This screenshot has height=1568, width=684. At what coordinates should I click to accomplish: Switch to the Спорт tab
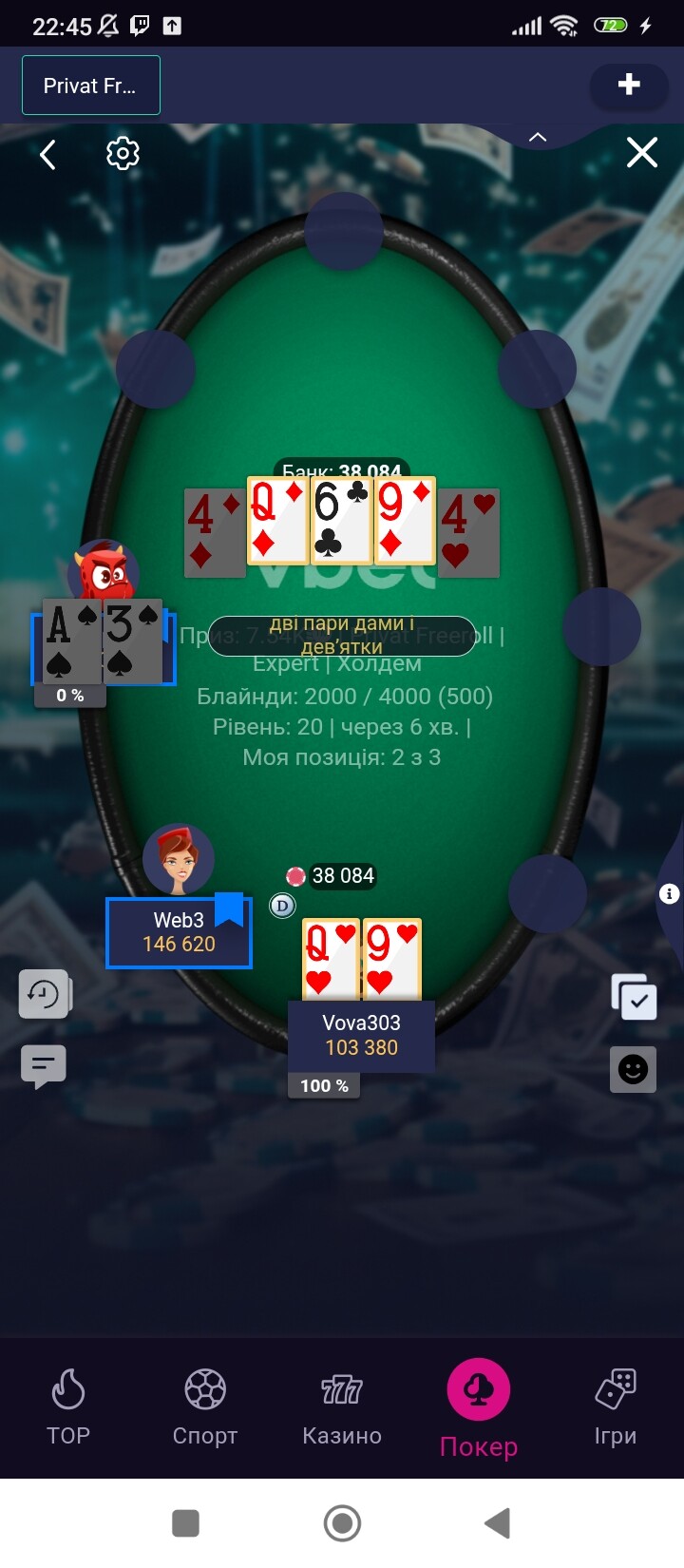pos(205,1407)
